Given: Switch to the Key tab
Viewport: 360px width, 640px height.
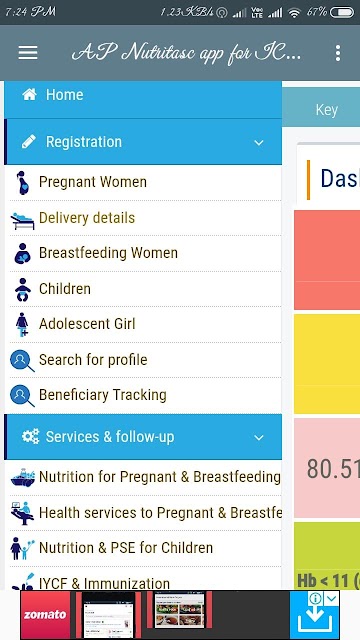Looking at the screenshot, I should pyautogui.click(x=326, y=110).
